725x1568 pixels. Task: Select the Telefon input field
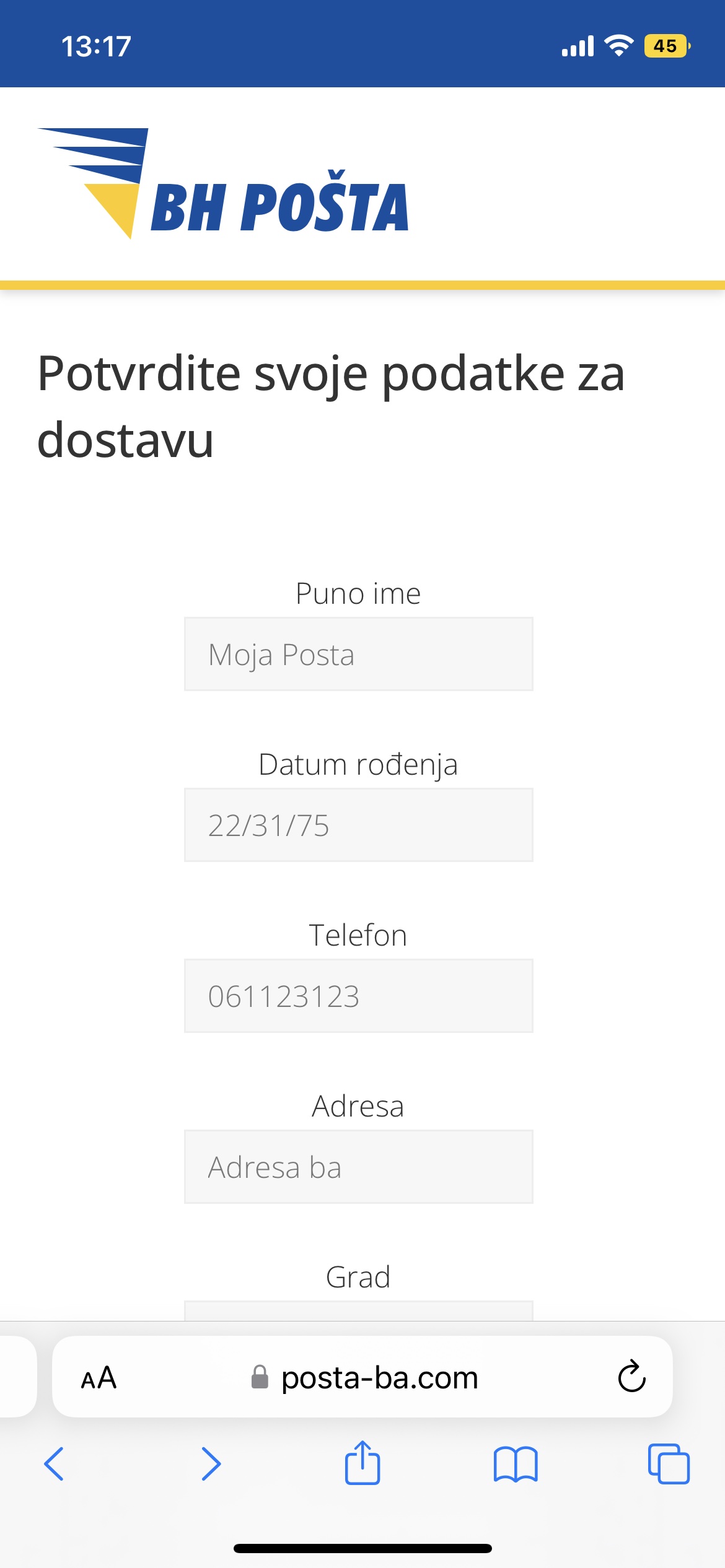[358, 996]
